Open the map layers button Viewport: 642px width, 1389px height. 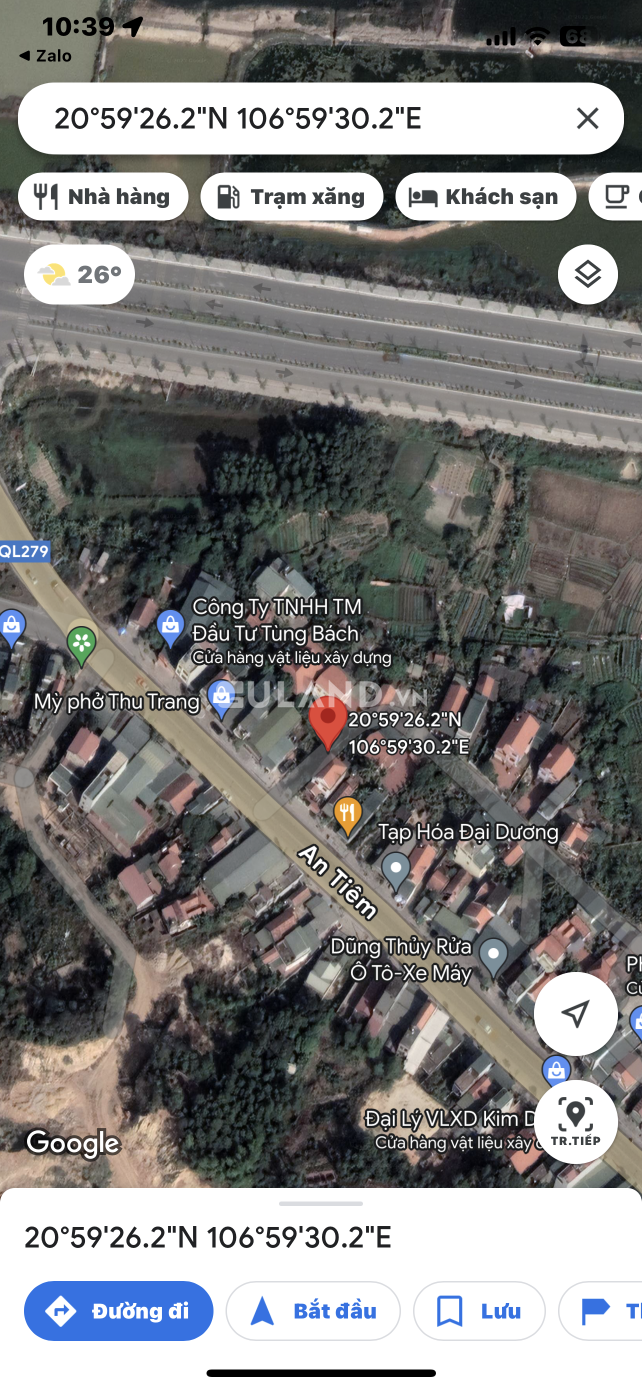click(587, 274)
